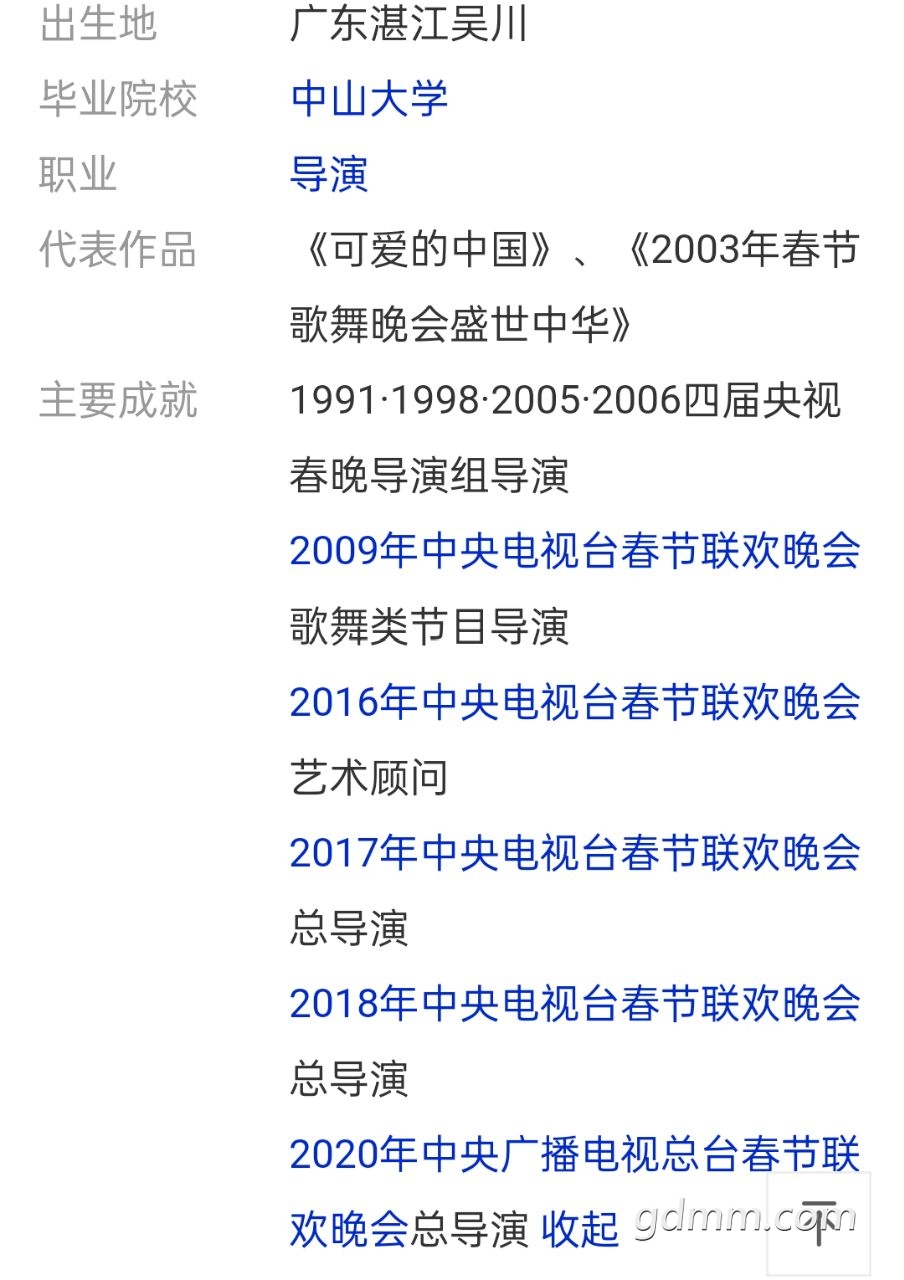Open the 中山大学 link
The width and height of the screenshot is (904, 1280).
tap(369, 99)
